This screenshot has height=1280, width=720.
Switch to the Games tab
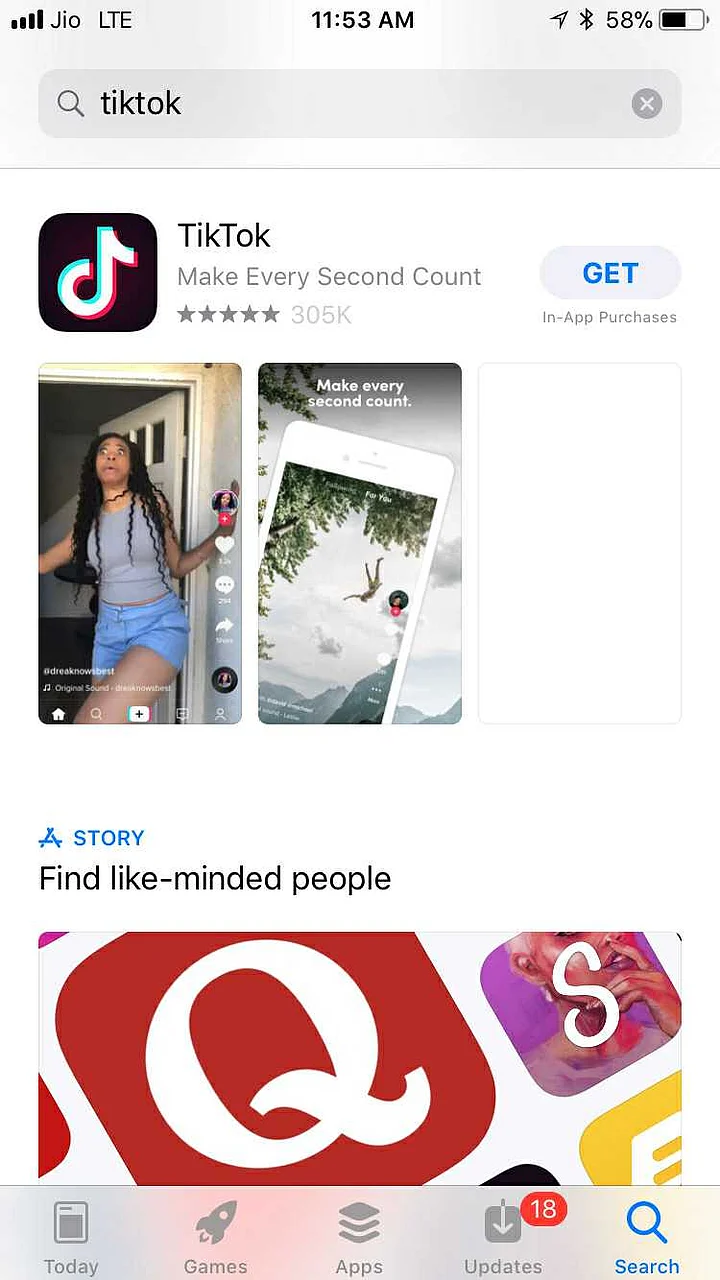click(x=215, y=1238)
